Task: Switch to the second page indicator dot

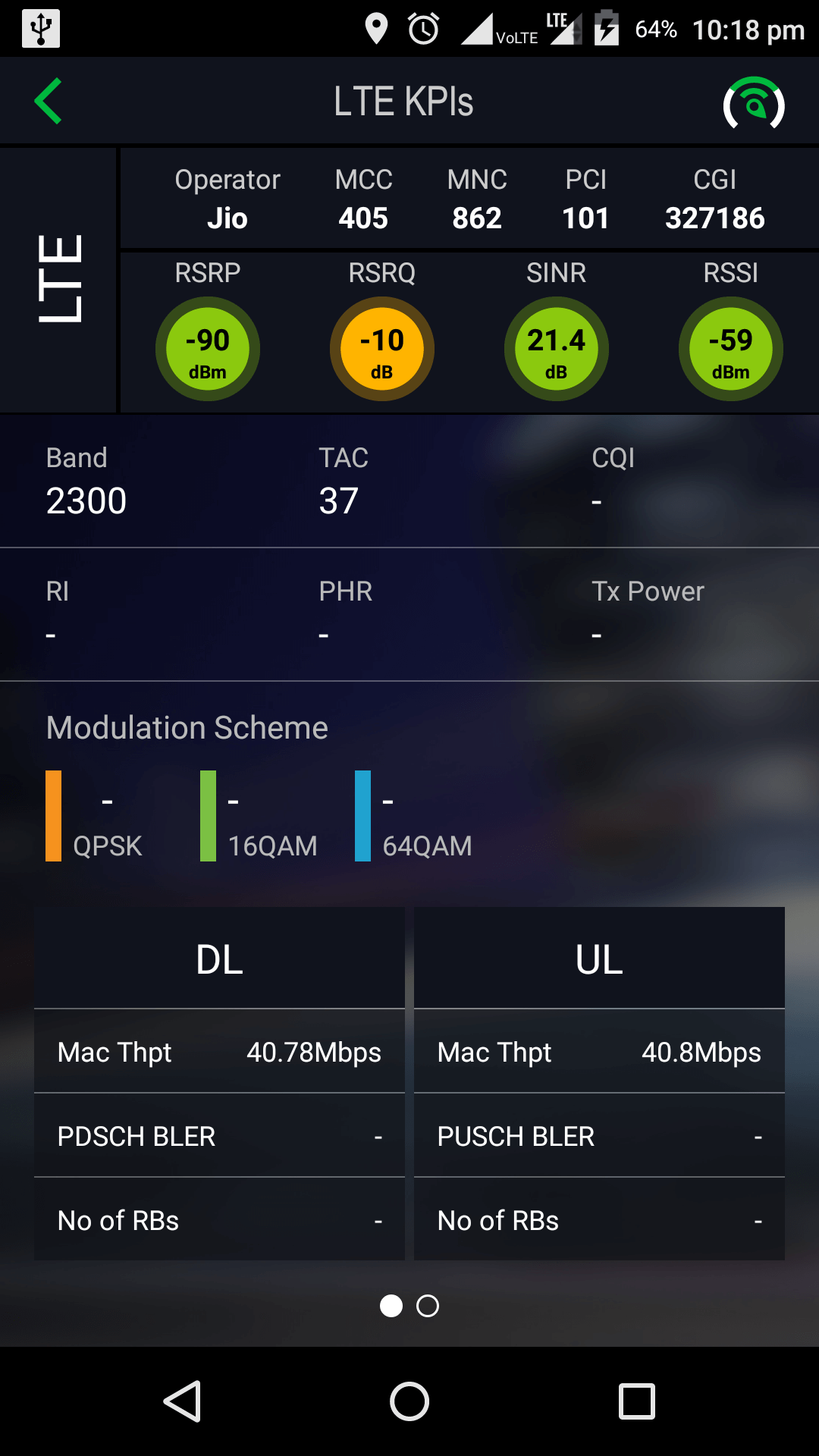Action: (x=428, y=1306)
